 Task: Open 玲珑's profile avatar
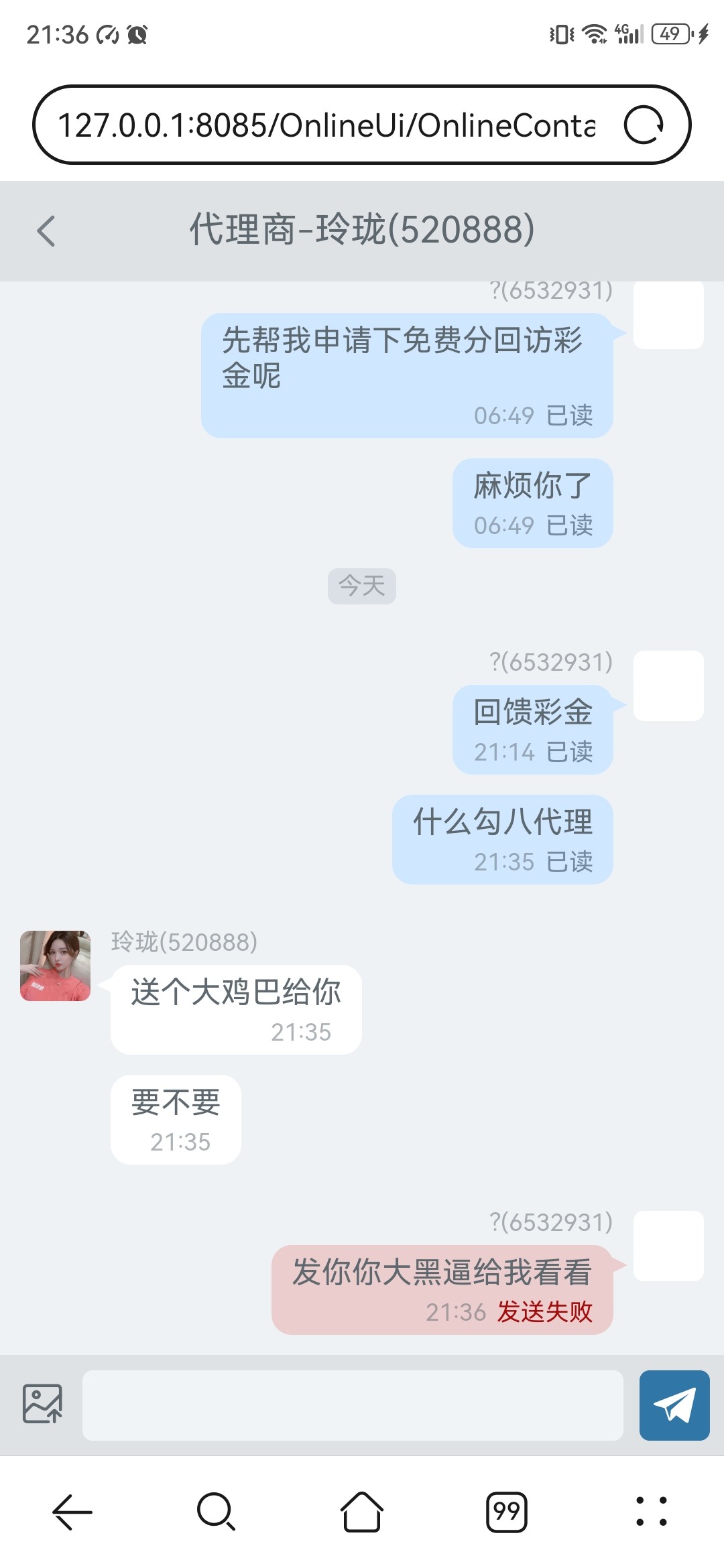[55, 966]
